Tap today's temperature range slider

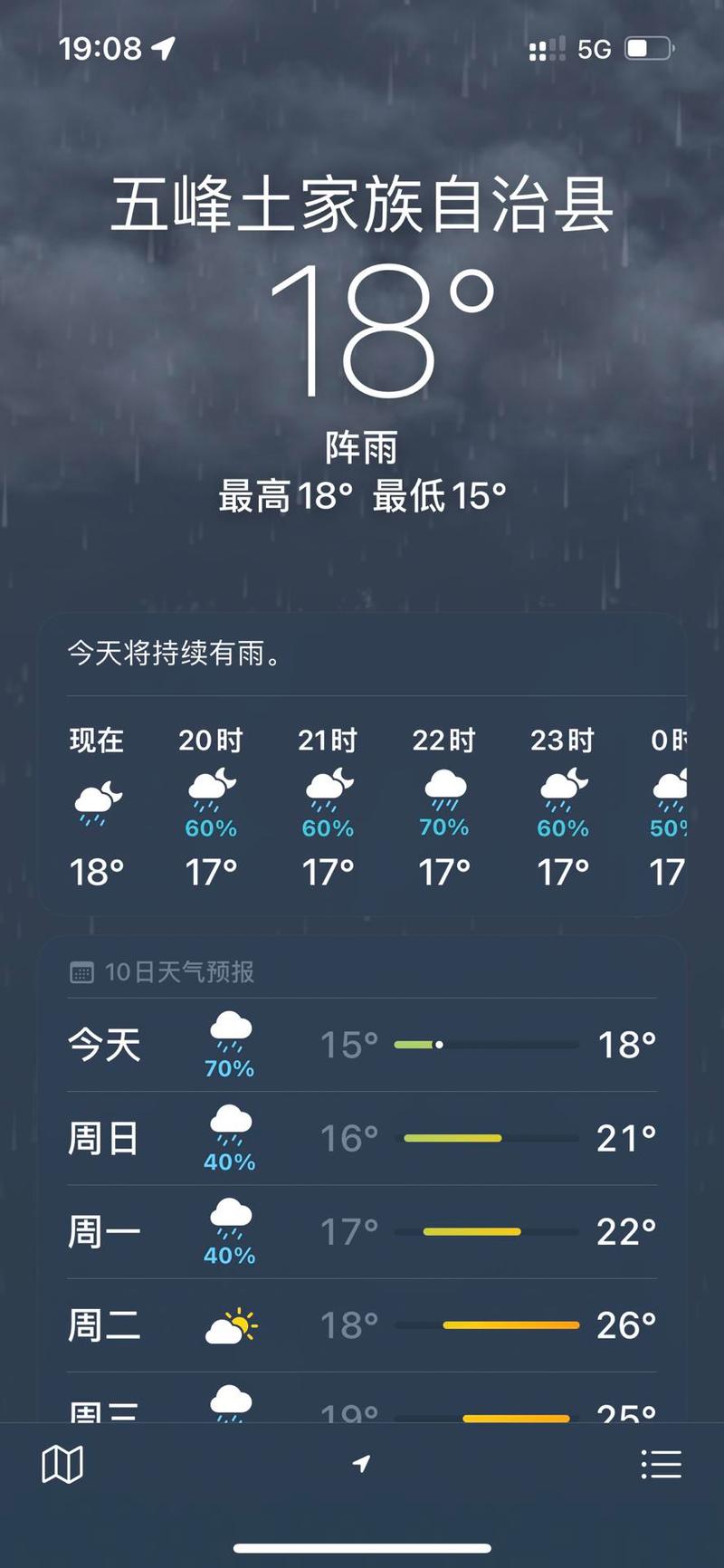click(484, 1044)
